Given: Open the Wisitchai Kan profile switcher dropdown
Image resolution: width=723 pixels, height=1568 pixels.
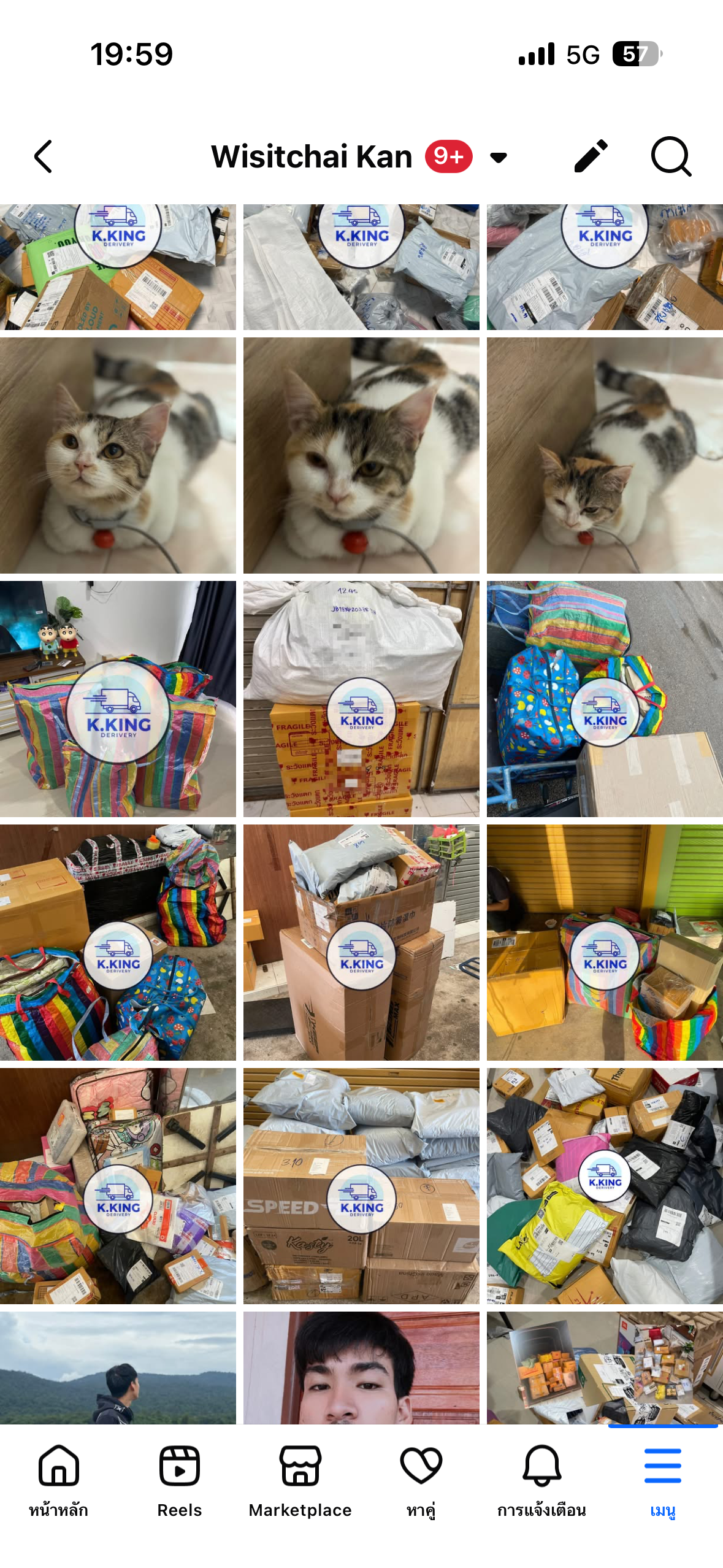Looking at the screenshot, I should 499,158.
